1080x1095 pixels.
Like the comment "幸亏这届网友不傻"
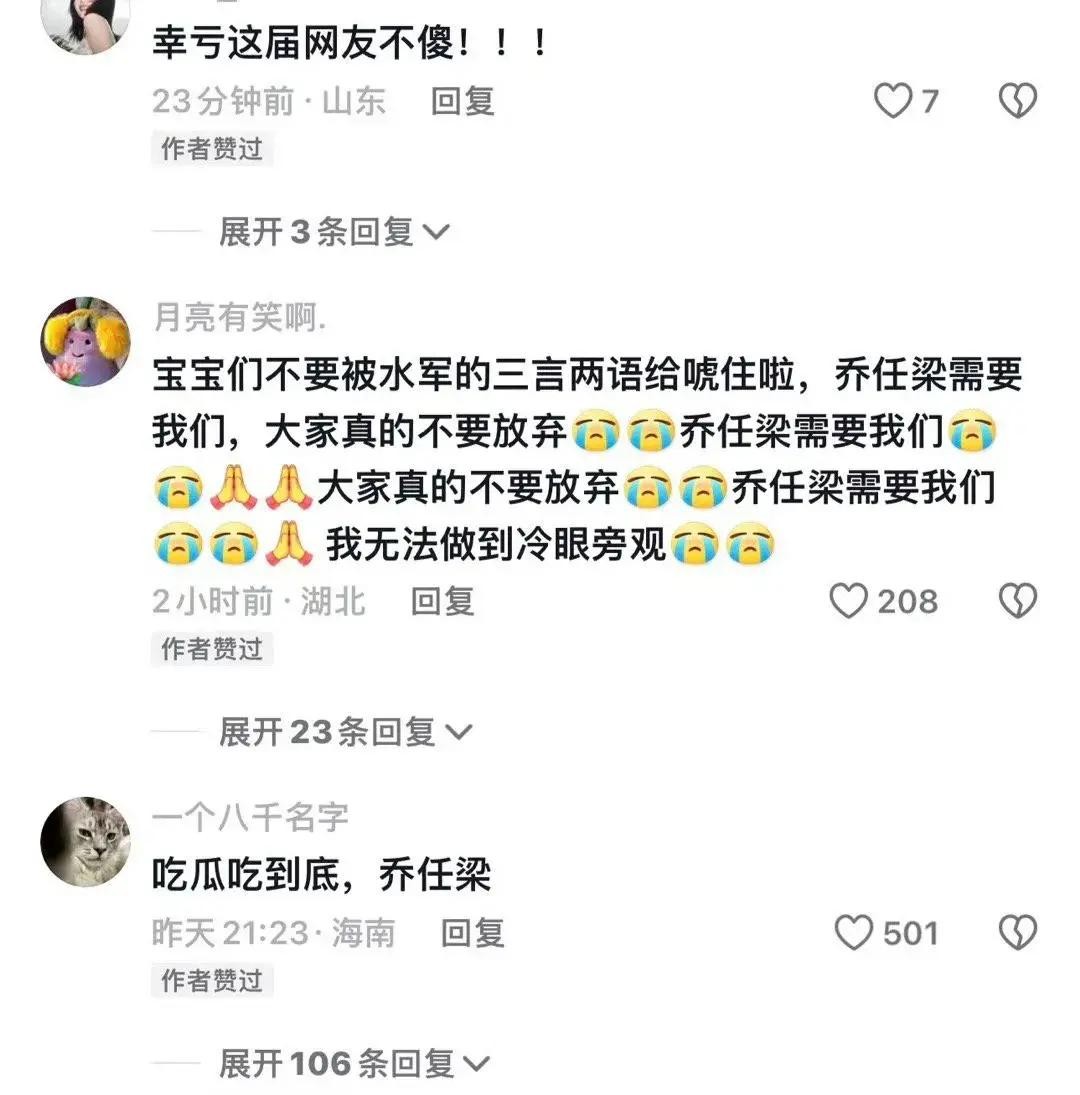tap(893, 101)
